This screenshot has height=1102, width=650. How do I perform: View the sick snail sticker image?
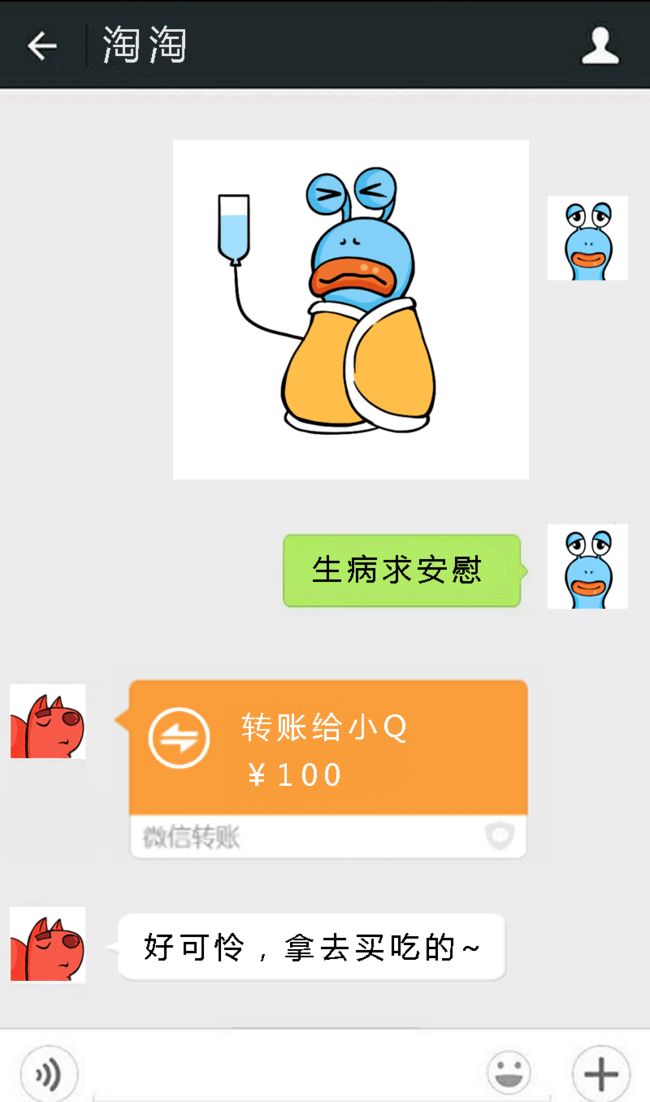coord(351,309)
